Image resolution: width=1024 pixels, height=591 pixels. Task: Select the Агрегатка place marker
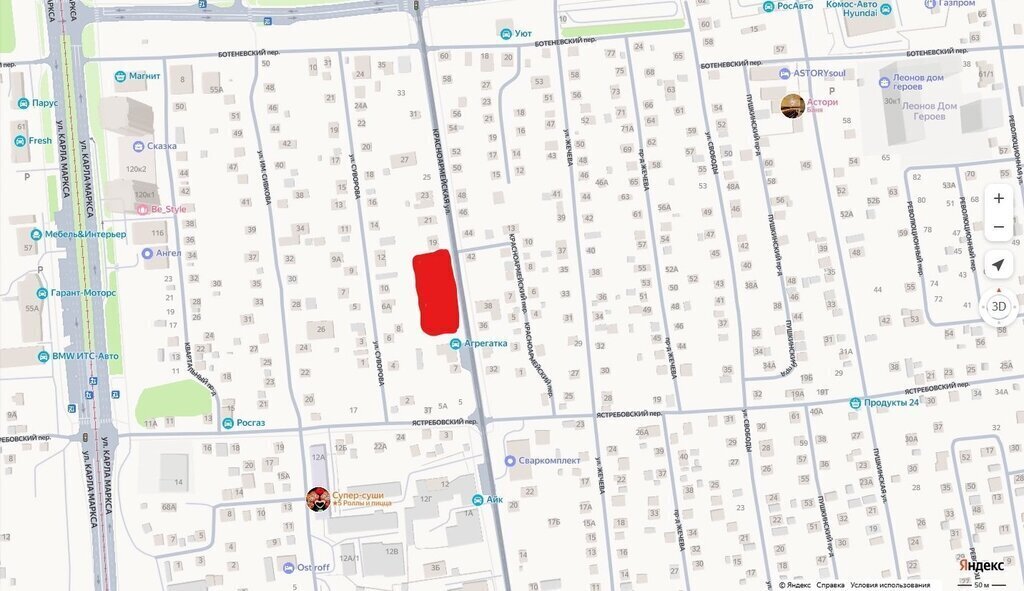(456, 344)
